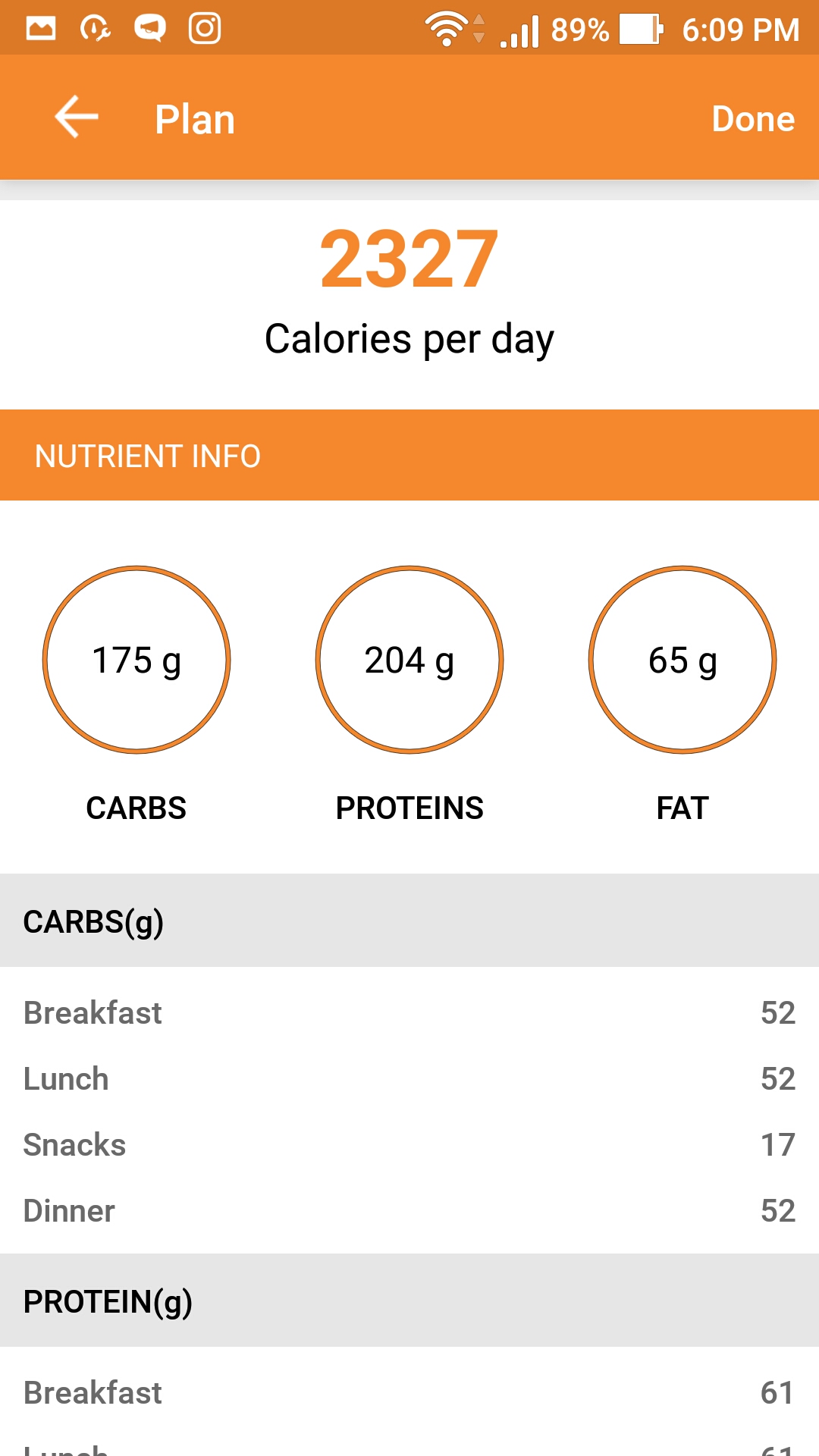The image size is (819, 1456).
Task: Tap Done to confirm the plan
Action: click(753, 119)
